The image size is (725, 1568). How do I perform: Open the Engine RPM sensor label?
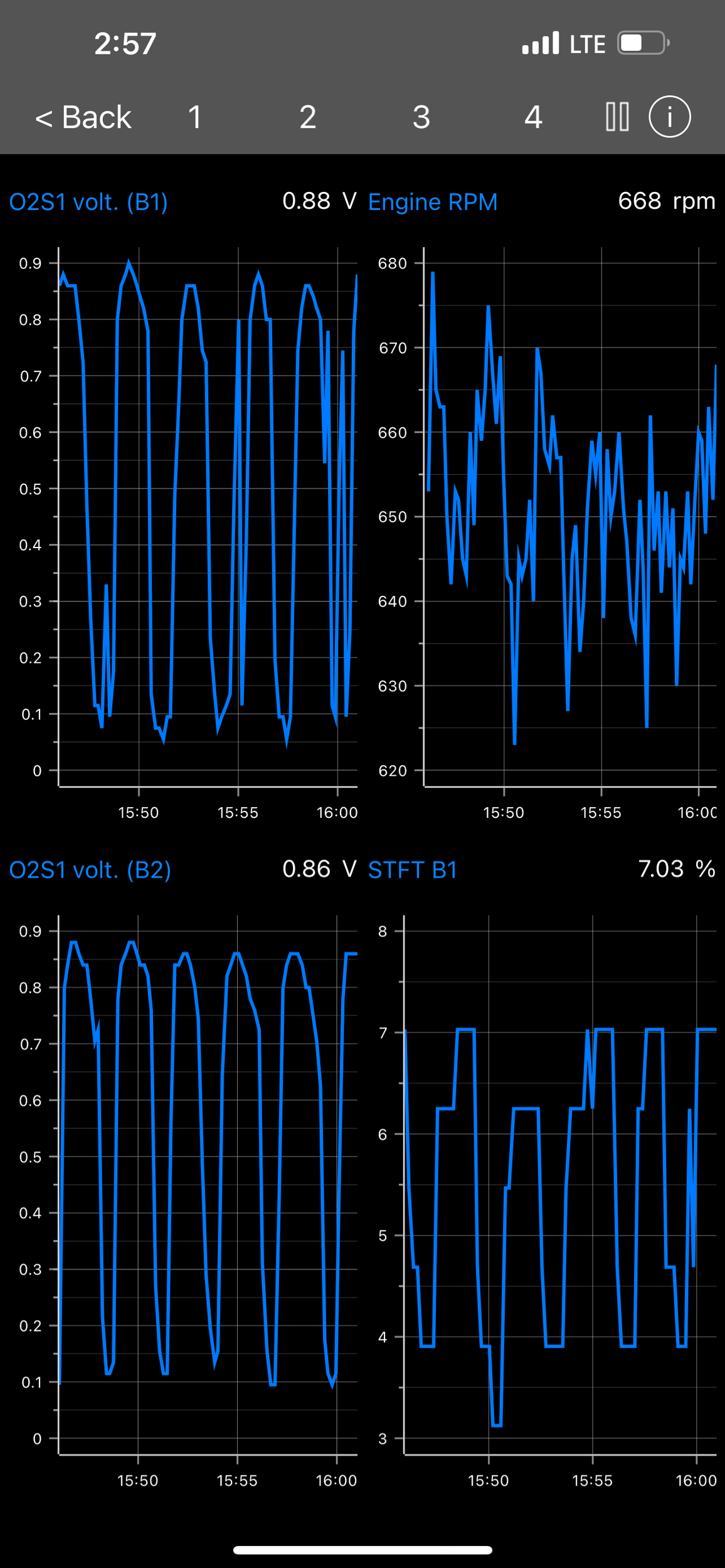(433, 202)
